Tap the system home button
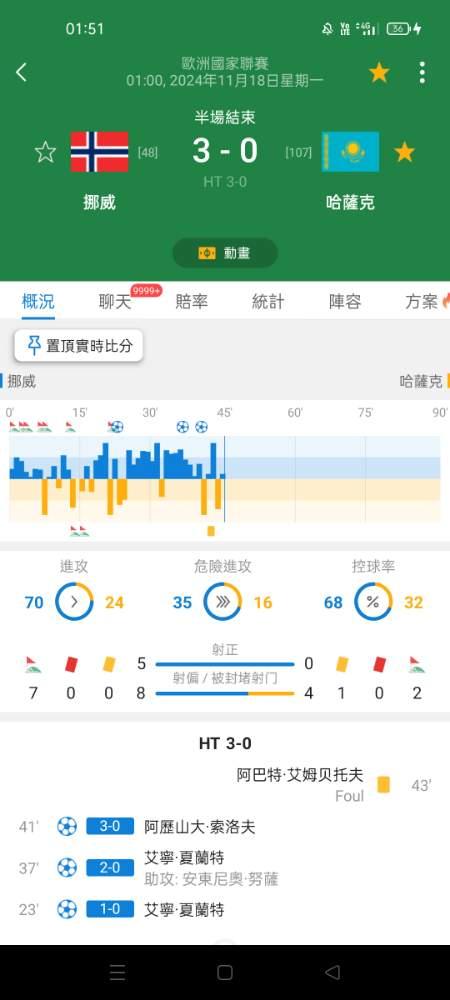The image size is (450, 1000). point(225,973)
